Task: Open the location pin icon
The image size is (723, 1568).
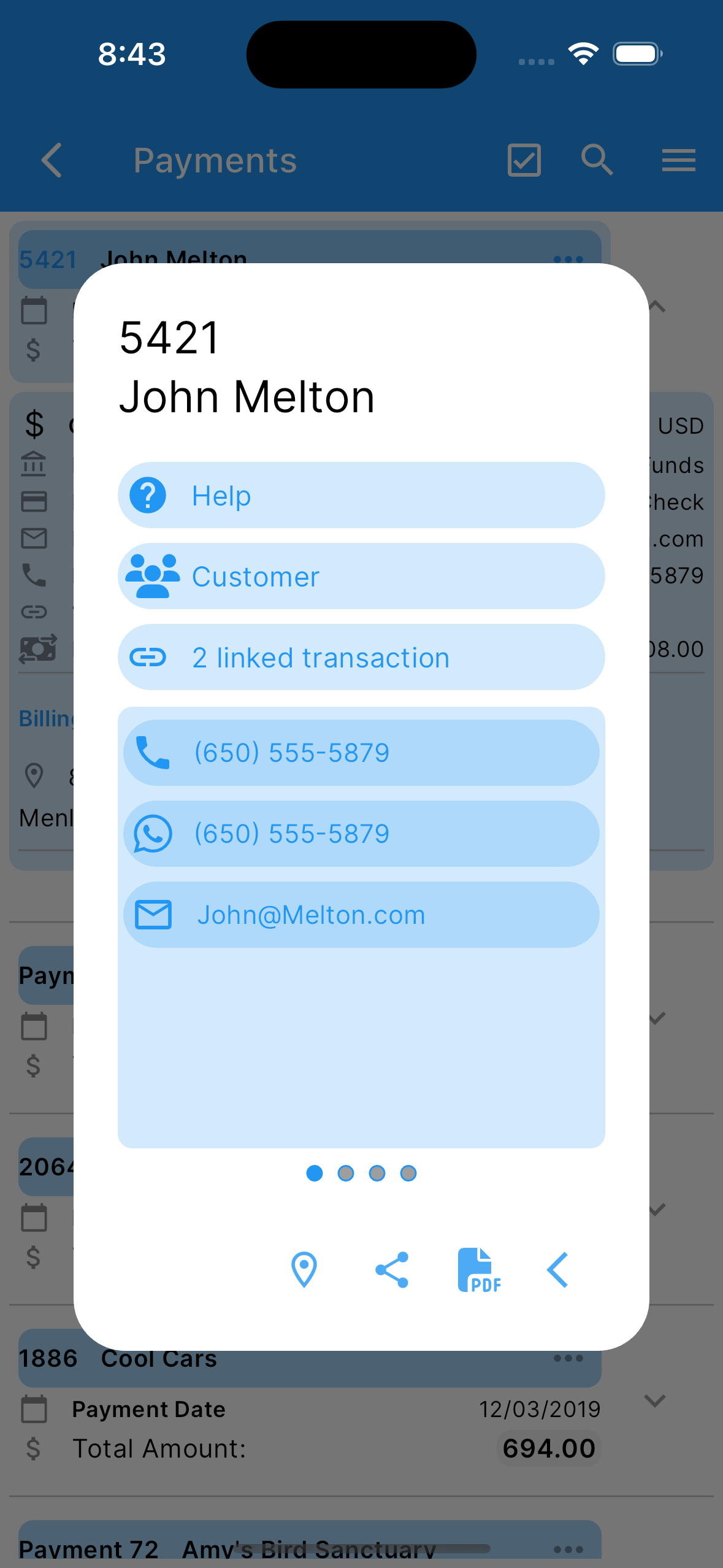Action: pyautogui.click(x=304, y=1269)
